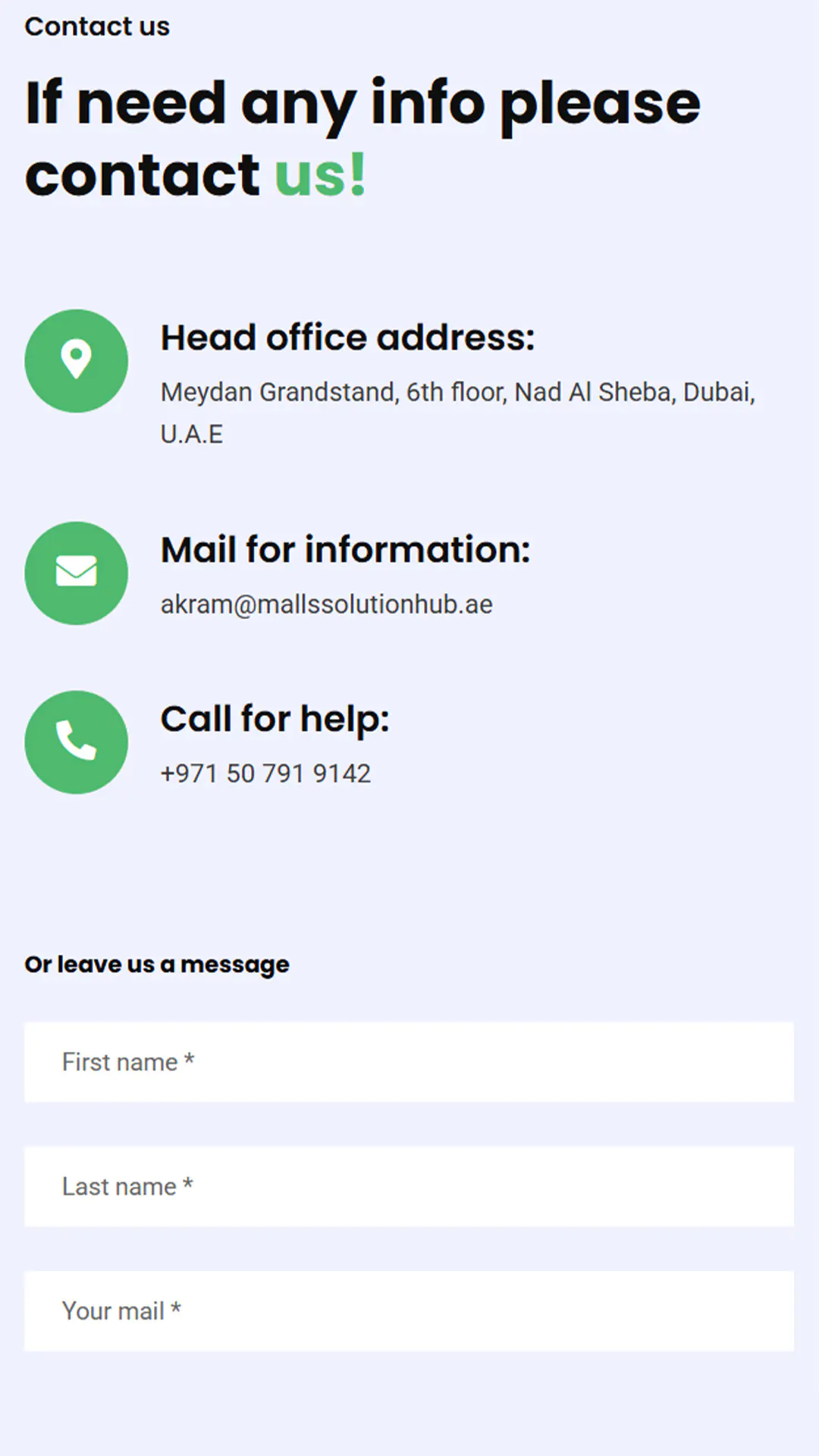
Task: Focus the Last name input
Action: [x=409, y=1186]
